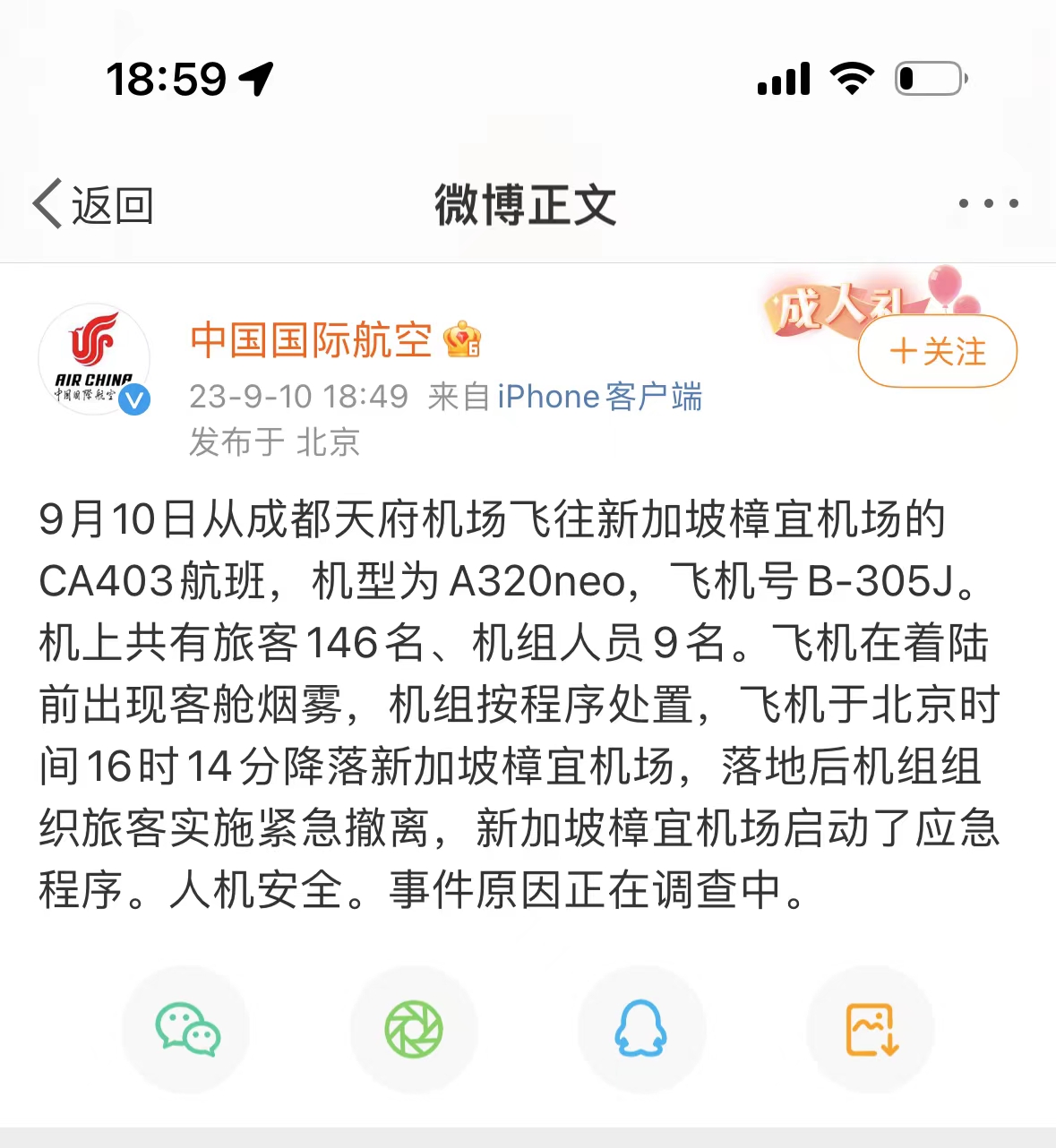Open the 中国国际航空 account name
The width and height of the screenshot is (1056, 1148).
(x=311, y=340)
